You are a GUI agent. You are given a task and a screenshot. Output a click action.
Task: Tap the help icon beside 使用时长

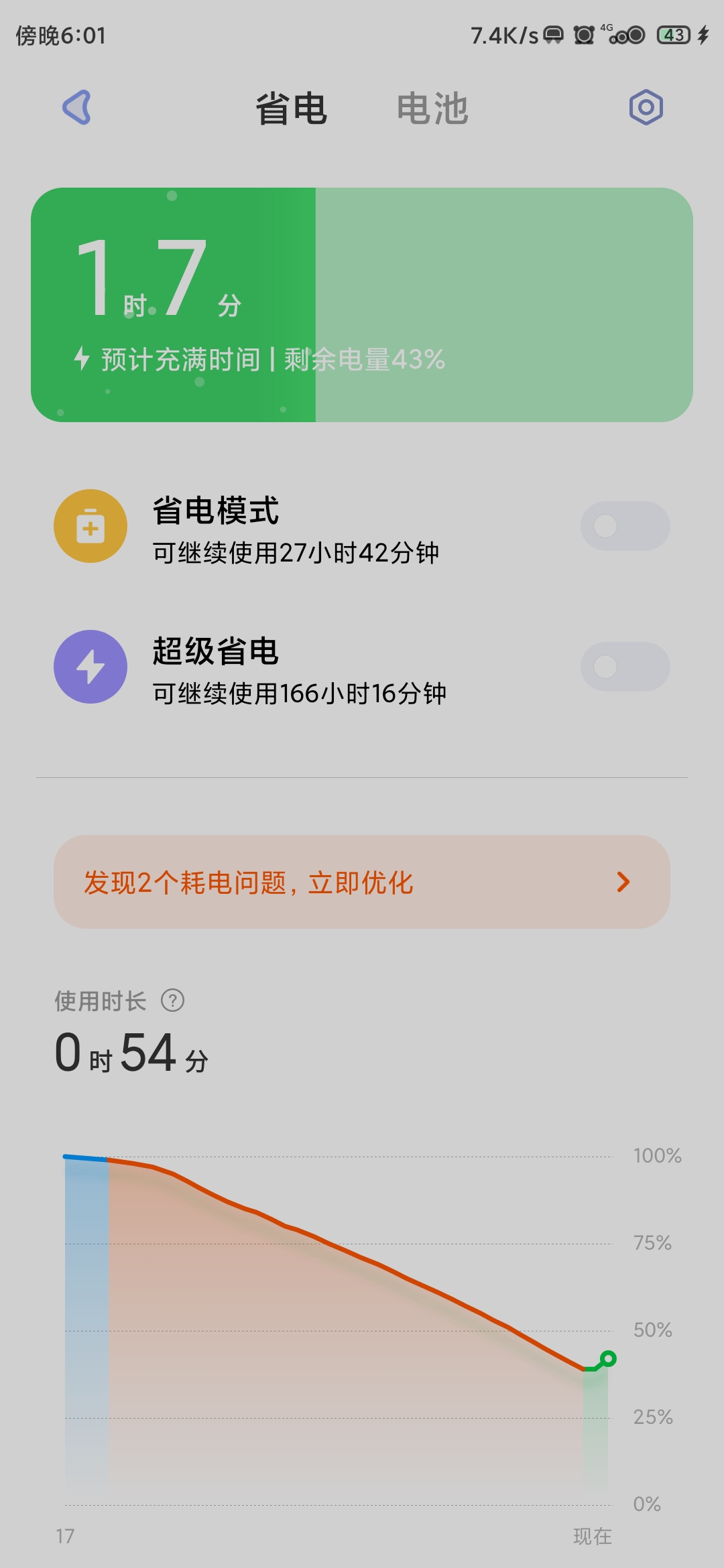tap(173, 1000)
